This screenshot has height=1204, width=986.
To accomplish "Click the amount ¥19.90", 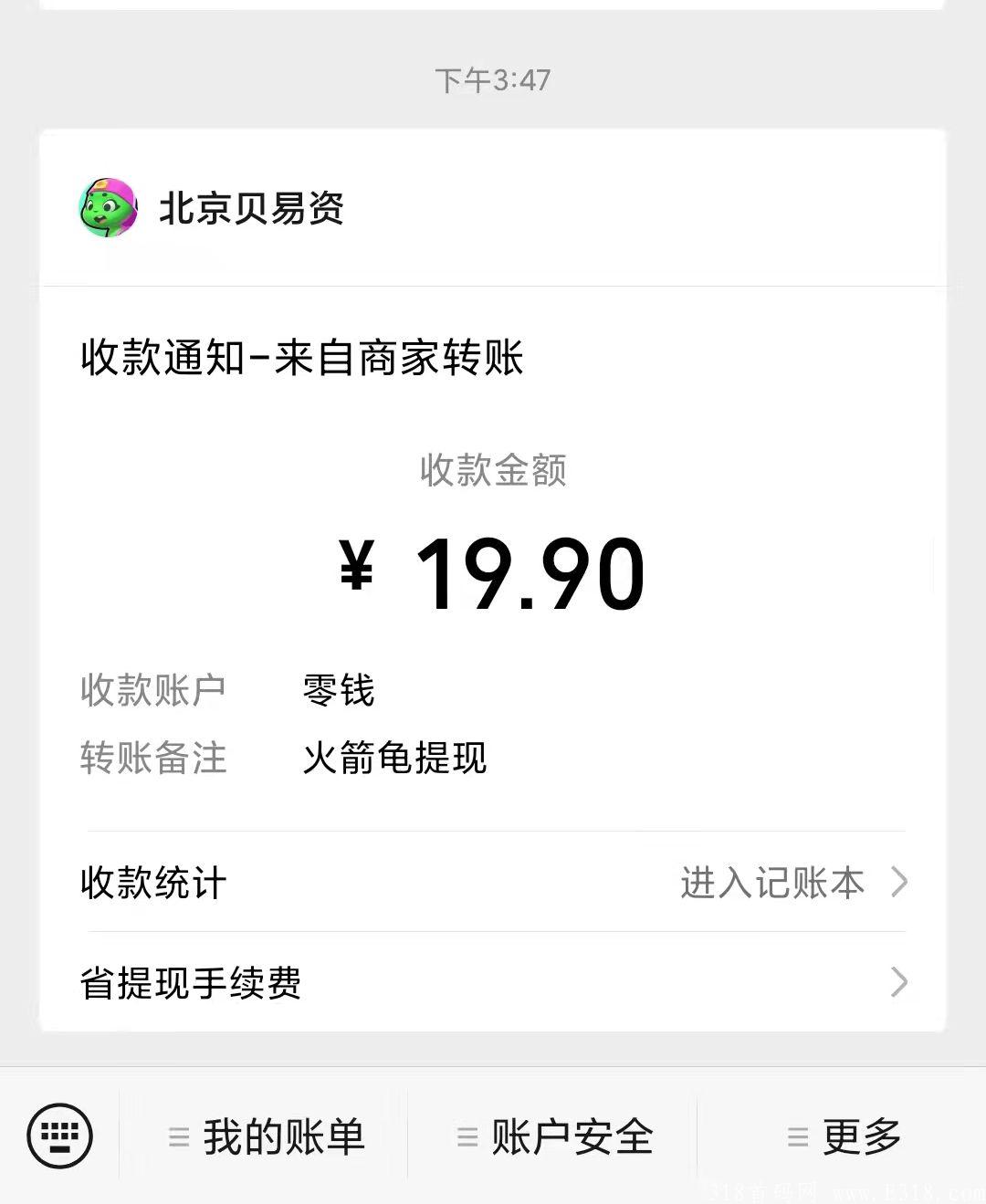I will [493, 571].
